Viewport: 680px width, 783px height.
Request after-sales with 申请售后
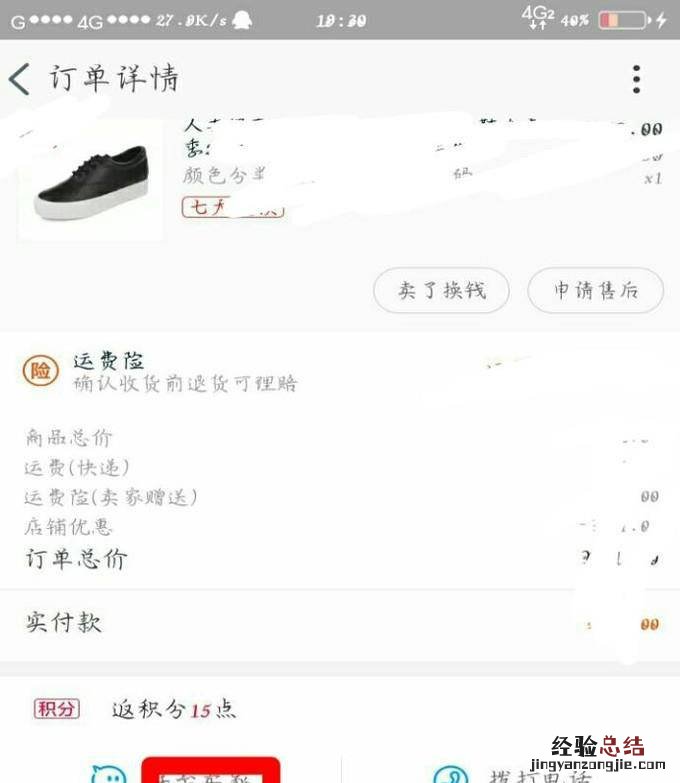pyautogui.click(x=595, y=291)
